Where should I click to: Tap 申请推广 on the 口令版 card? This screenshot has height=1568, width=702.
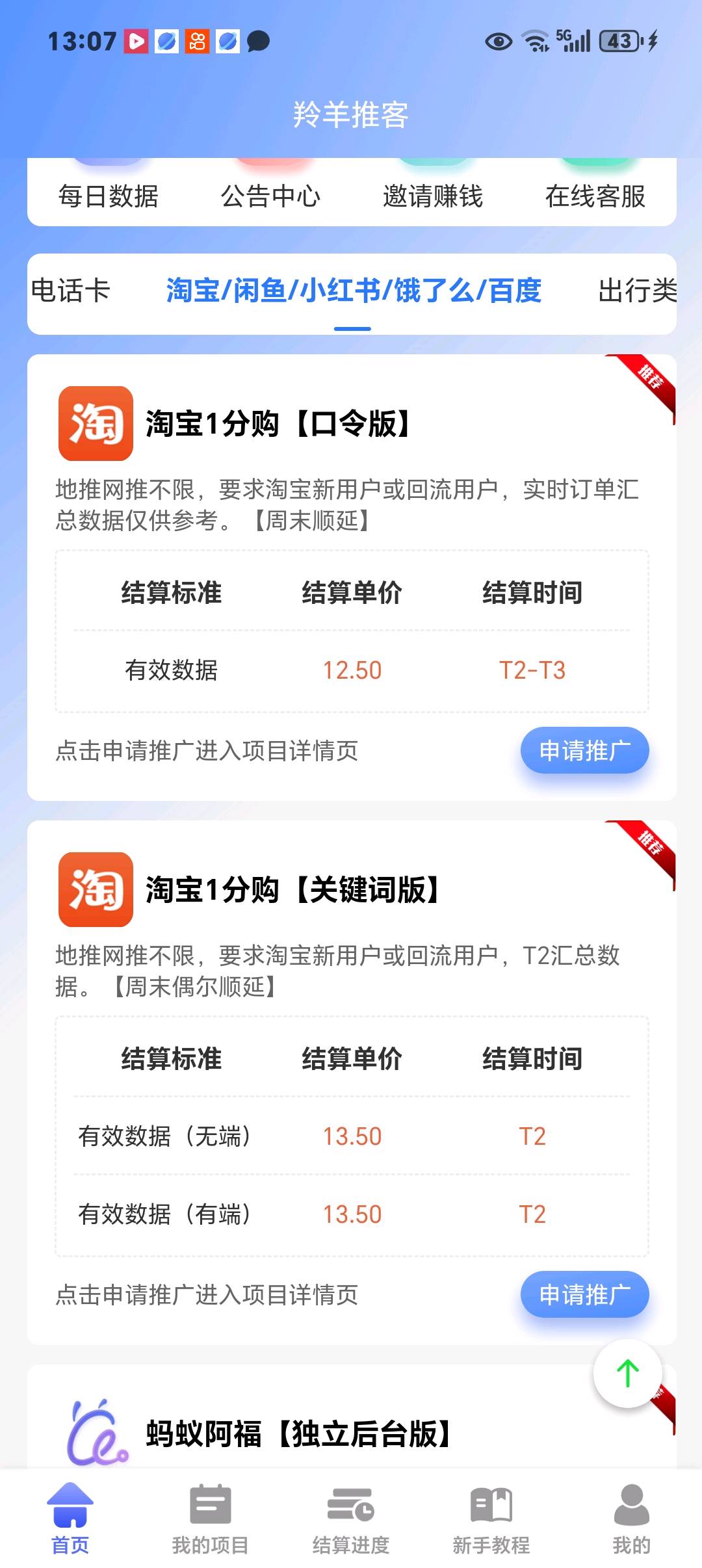click(584, 750)
